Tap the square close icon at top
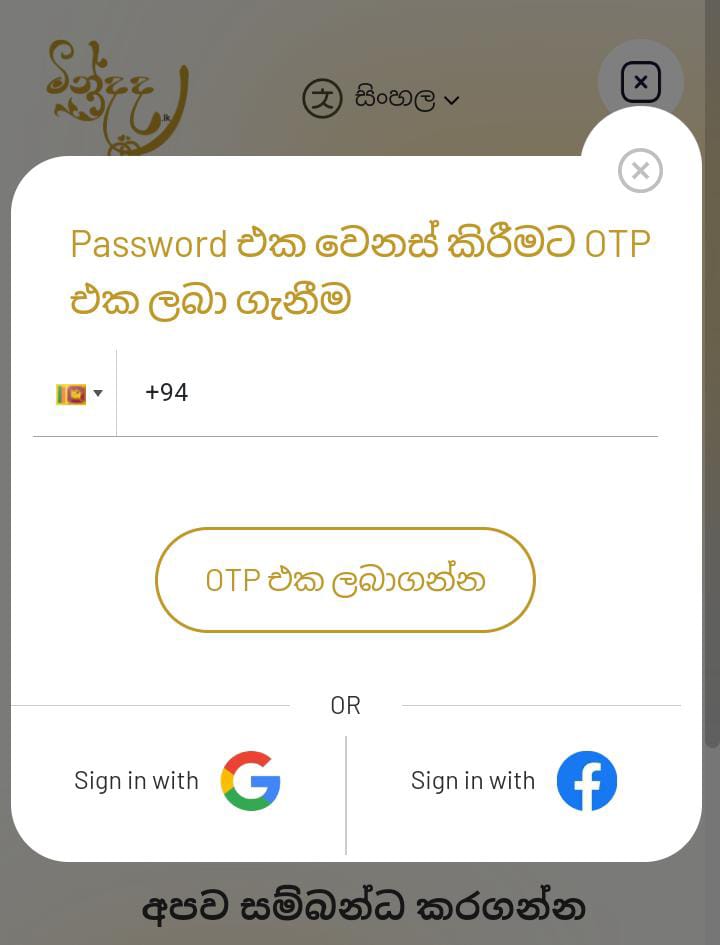The height and width of the screenshot is (945, 720). (640, 82)
